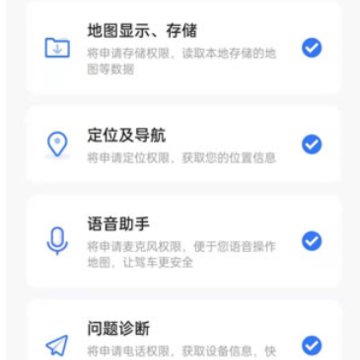Toggle the 语音助手 microphone permission checkbox
This screenshot has width=360, height=360.
pos(312,241)
